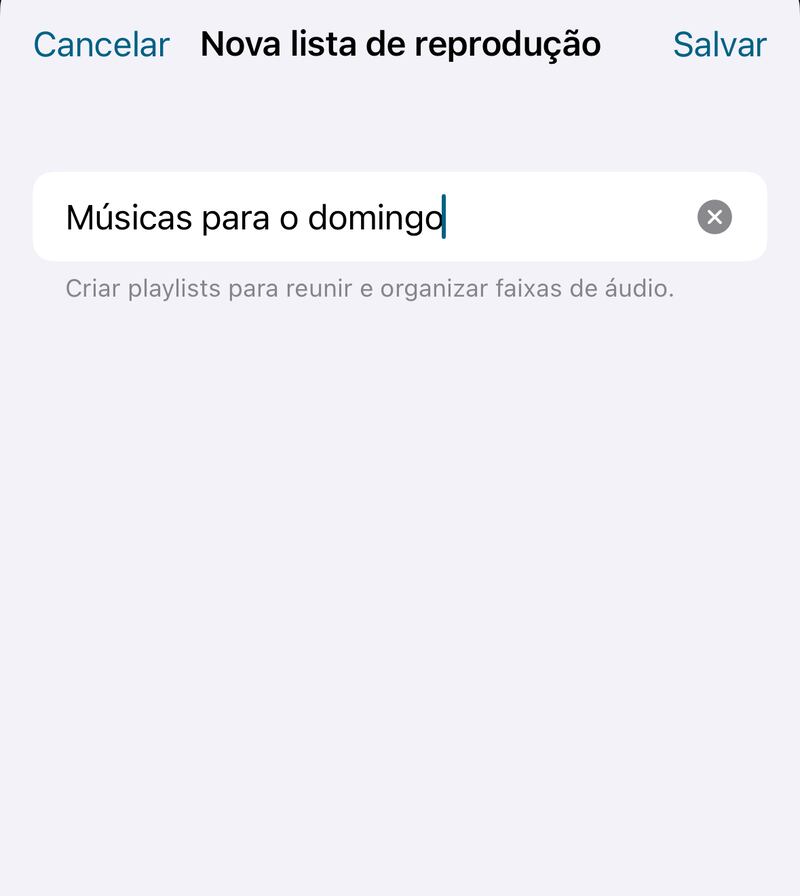Focus the playlist name field

360,217
